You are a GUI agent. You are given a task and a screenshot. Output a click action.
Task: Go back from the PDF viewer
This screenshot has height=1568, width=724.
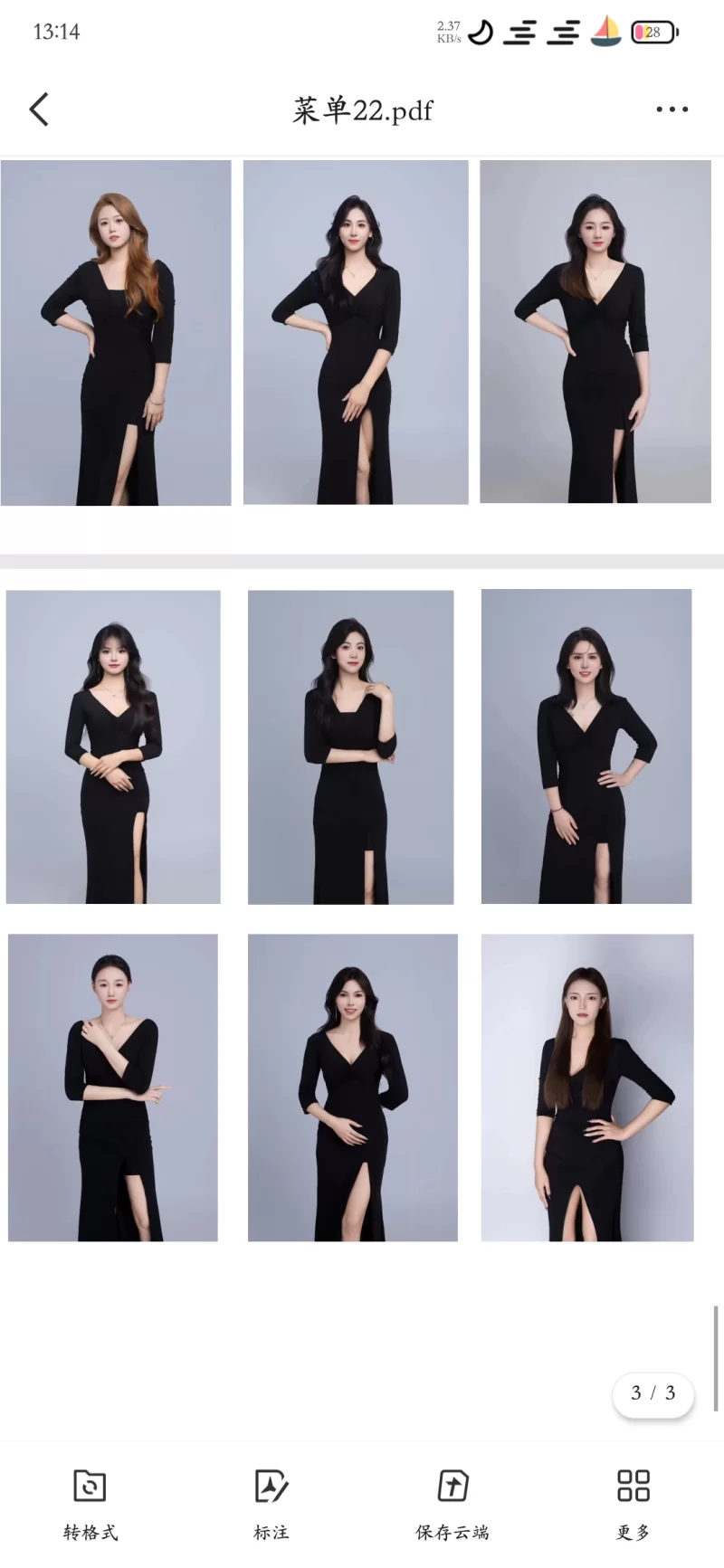coord(39,109)
